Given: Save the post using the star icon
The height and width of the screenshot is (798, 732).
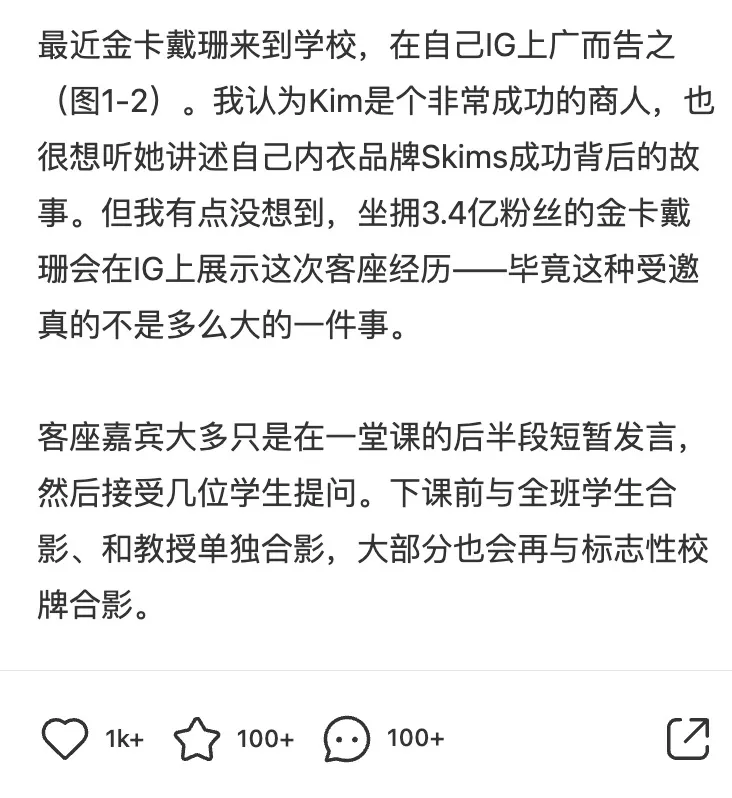Looking at the screenshot, I should (197, 740).
